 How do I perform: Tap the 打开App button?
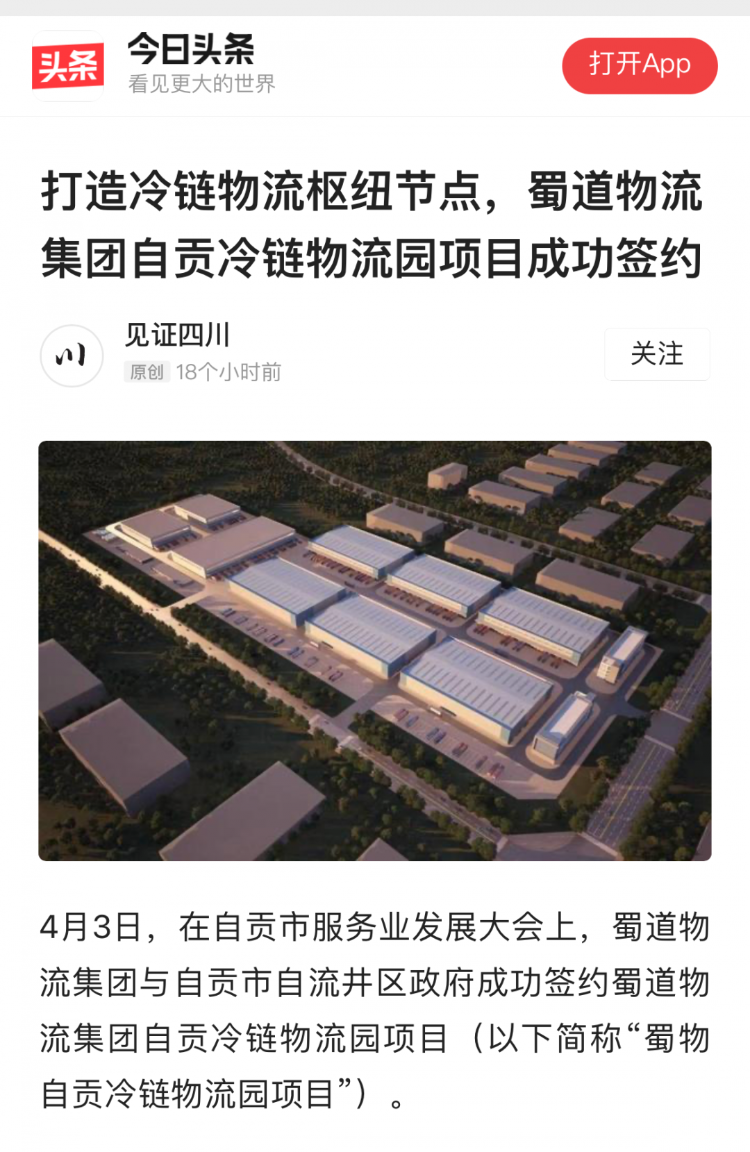(640, 65)
